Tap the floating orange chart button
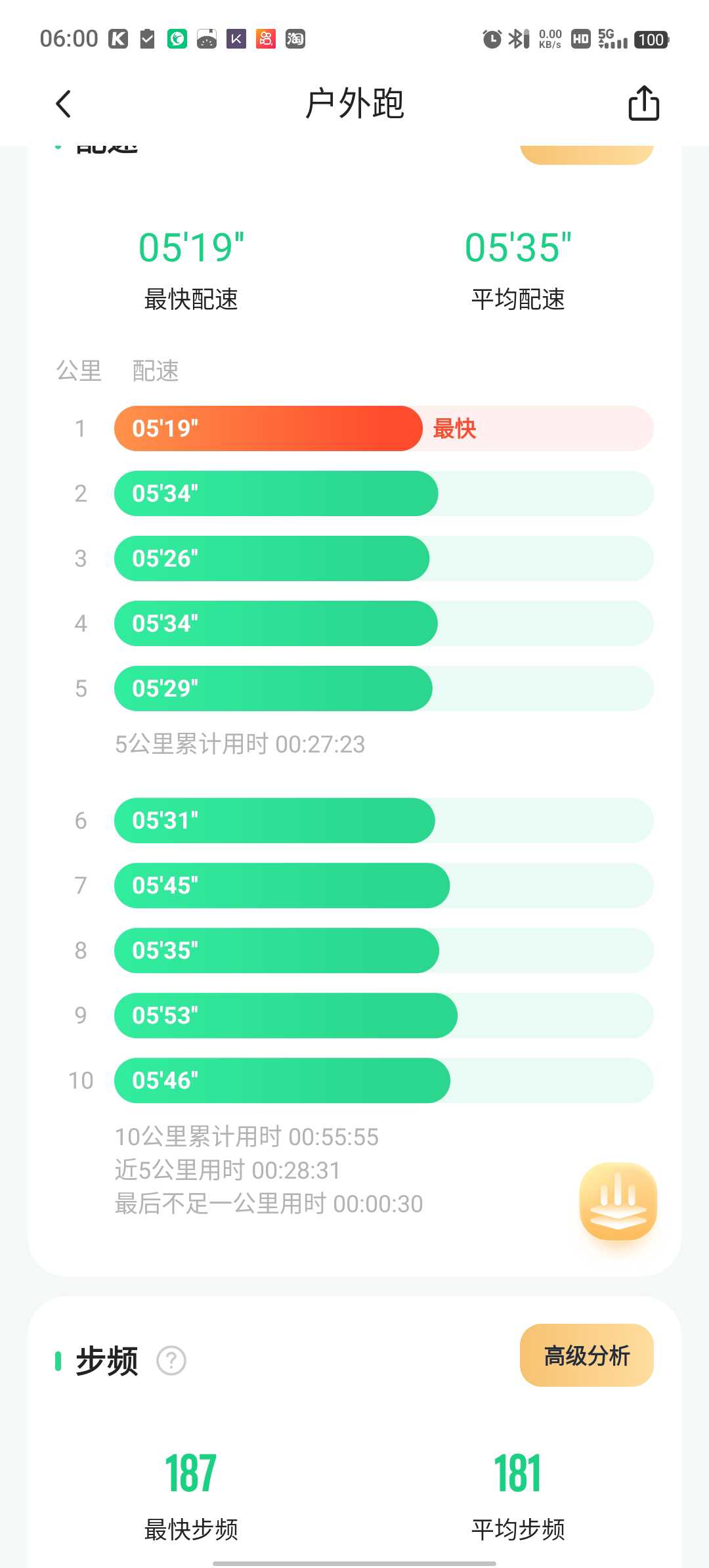The image size is (709, 1568). click(x=618, y=1201)
